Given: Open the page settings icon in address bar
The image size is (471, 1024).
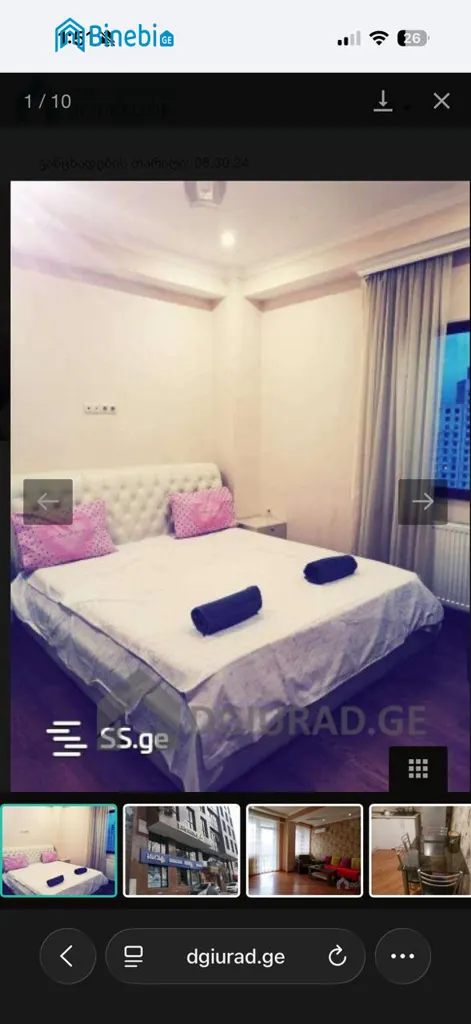Looking at the screenshot, I should [133, 957].
